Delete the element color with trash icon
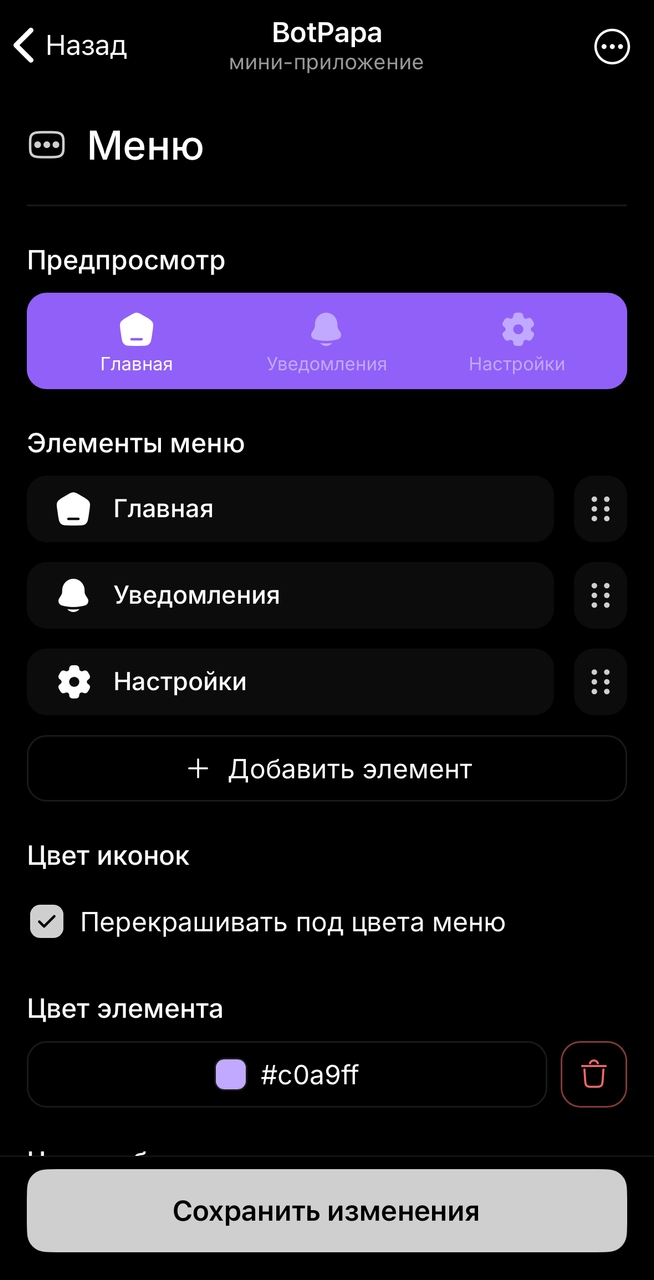654x1280 pixels. (x=594, y=1075)
